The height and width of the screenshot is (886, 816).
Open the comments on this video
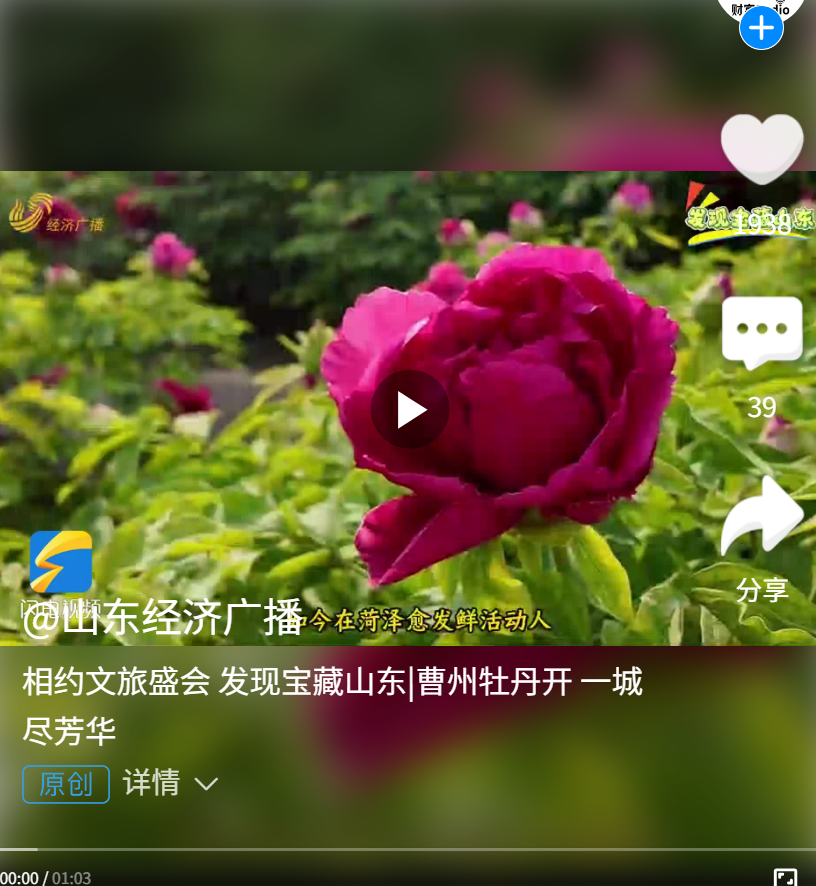tap(762, 334)
